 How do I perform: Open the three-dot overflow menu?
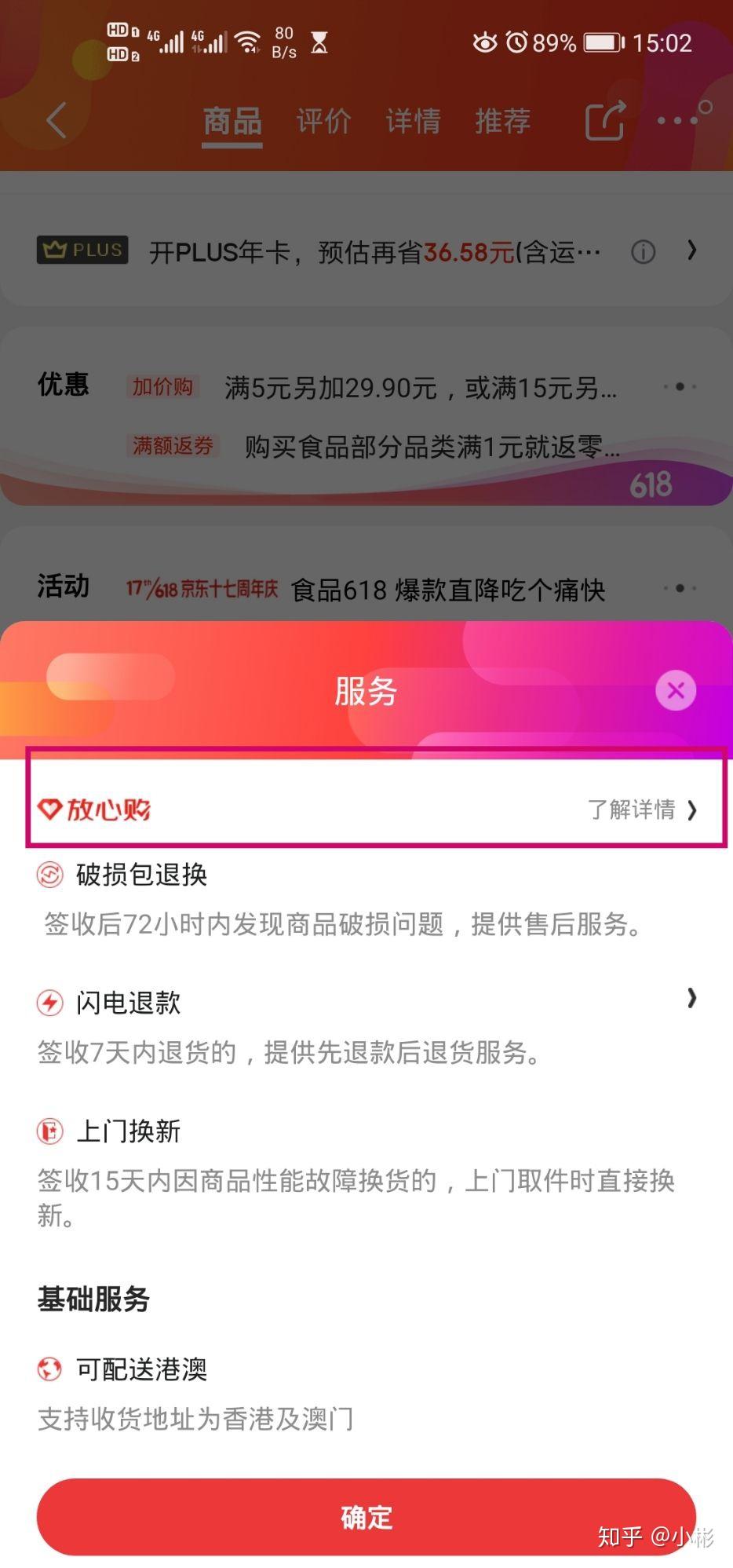677,121
